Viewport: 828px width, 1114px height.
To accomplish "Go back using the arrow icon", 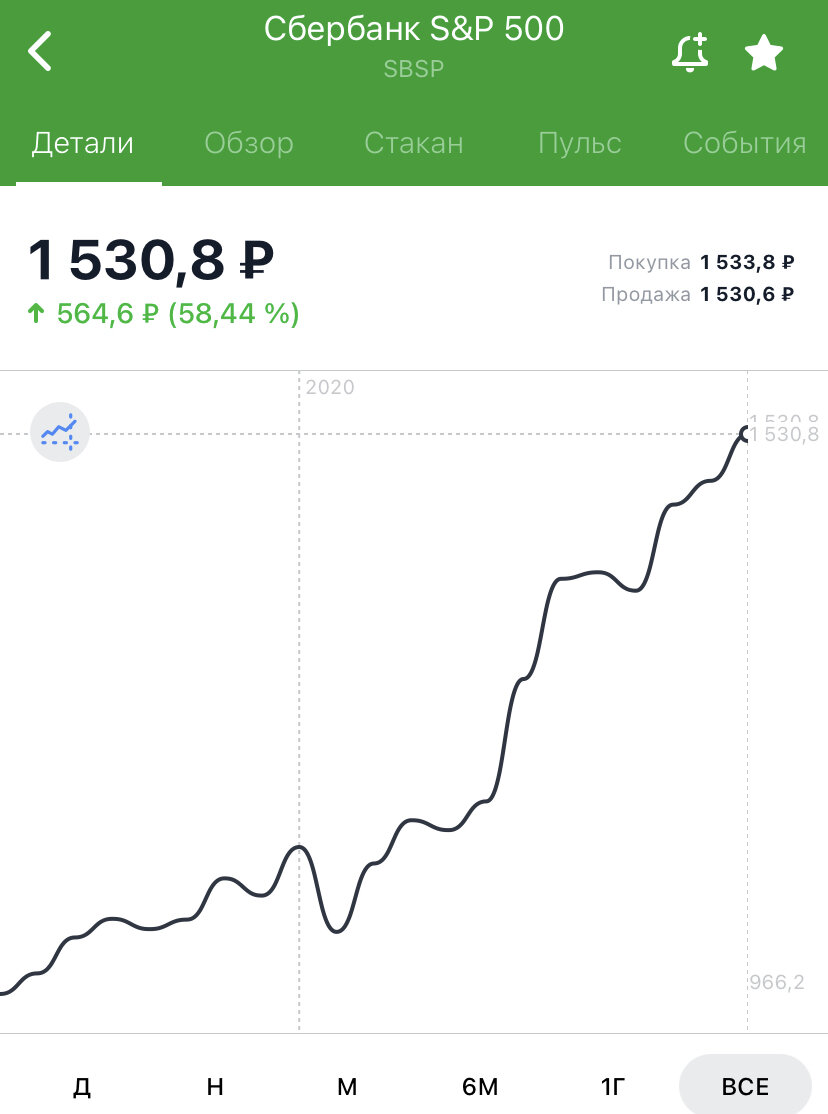I will (40, 52).
